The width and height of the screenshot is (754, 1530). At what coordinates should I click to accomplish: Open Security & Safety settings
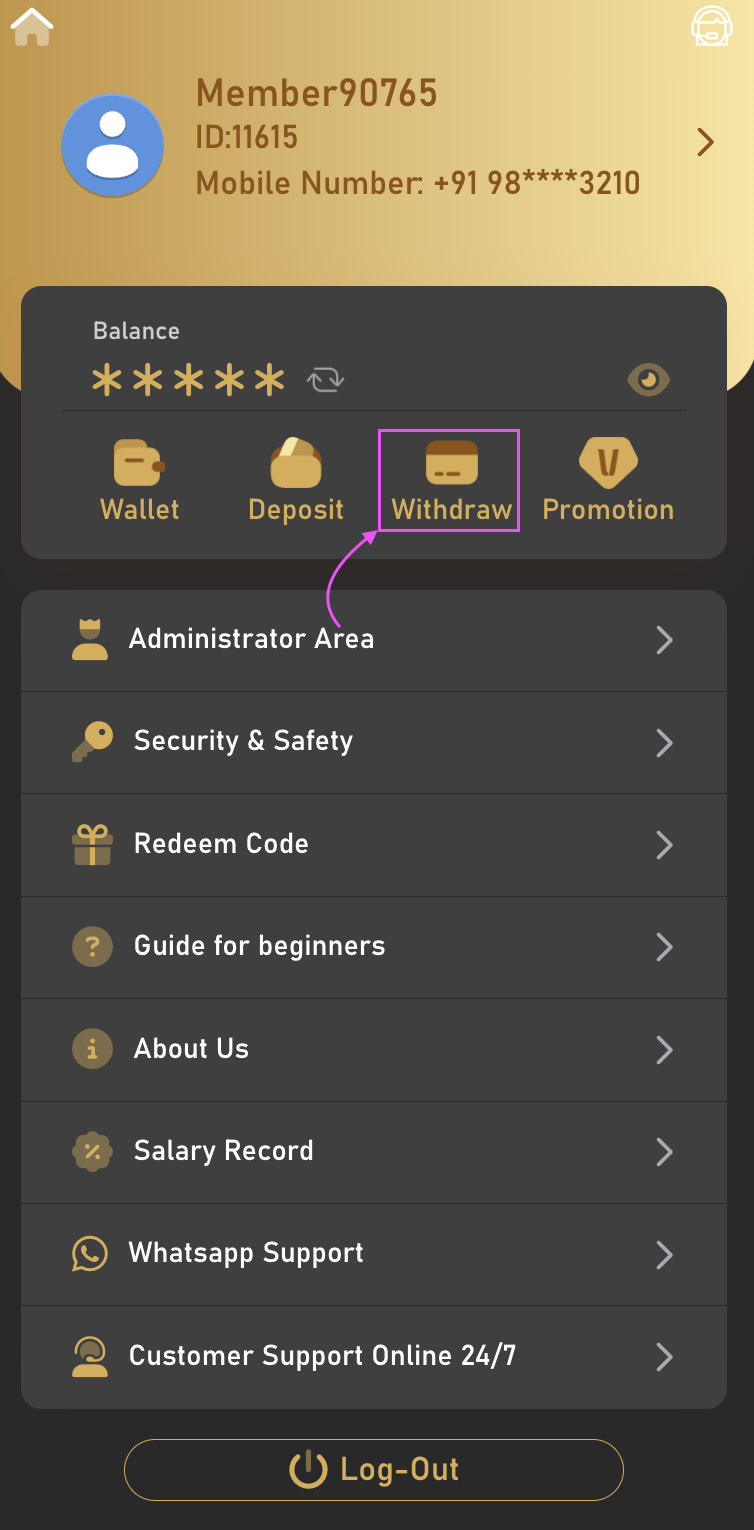click(373, 742)
